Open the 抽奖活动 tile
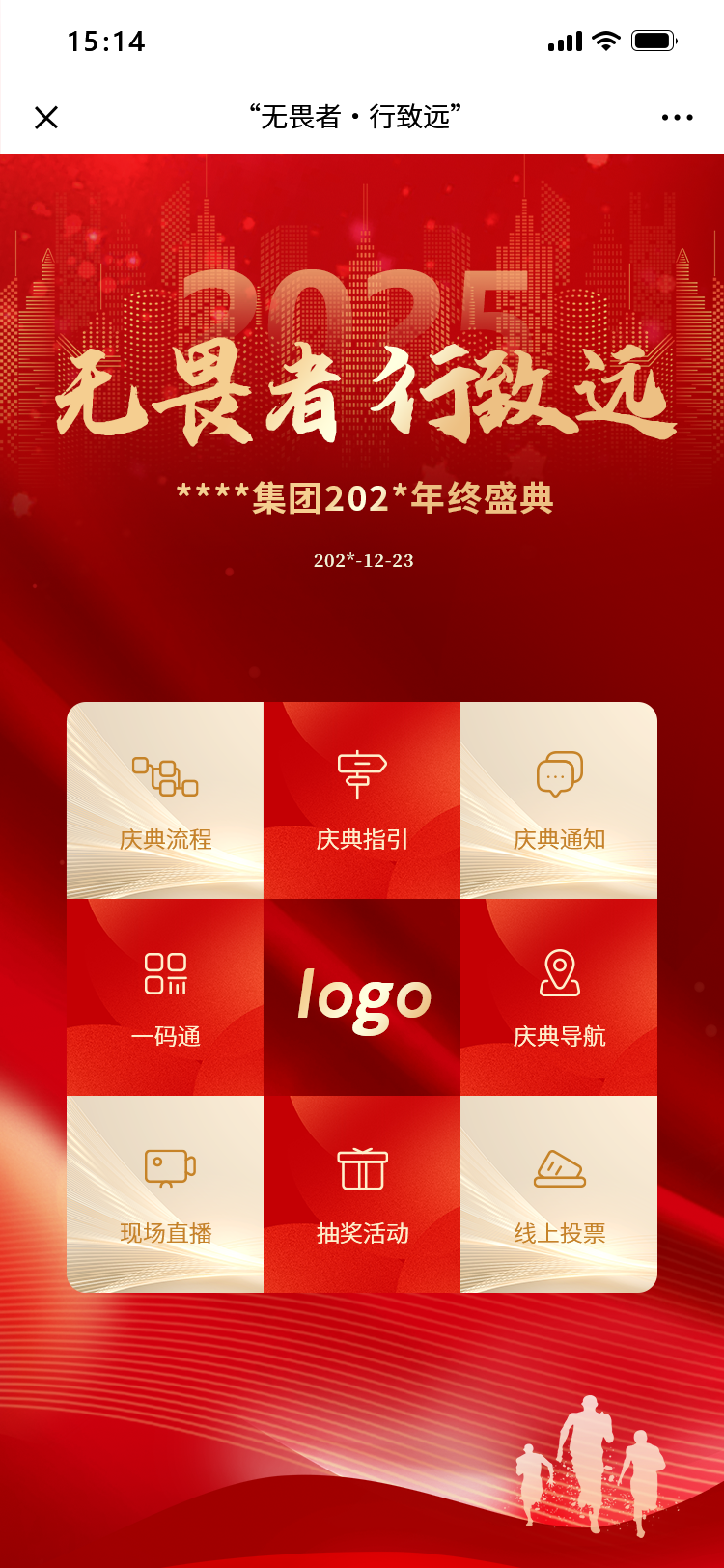This screenshot has height=1568, width=724. tap(362, 1195)
